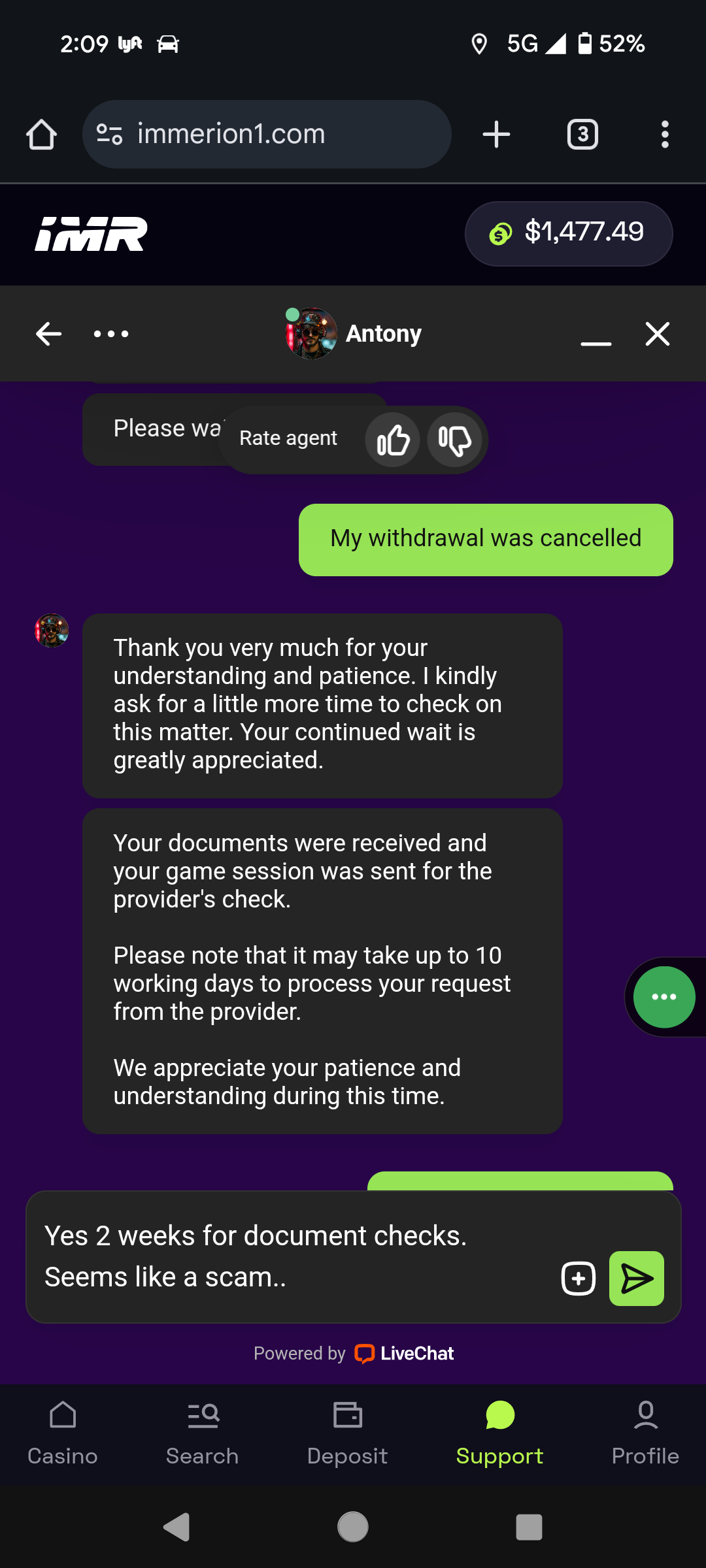The width and height of the screenshot is (706, 1568).
Task: Open the browser overflow menu
Action: pos(665,135)
